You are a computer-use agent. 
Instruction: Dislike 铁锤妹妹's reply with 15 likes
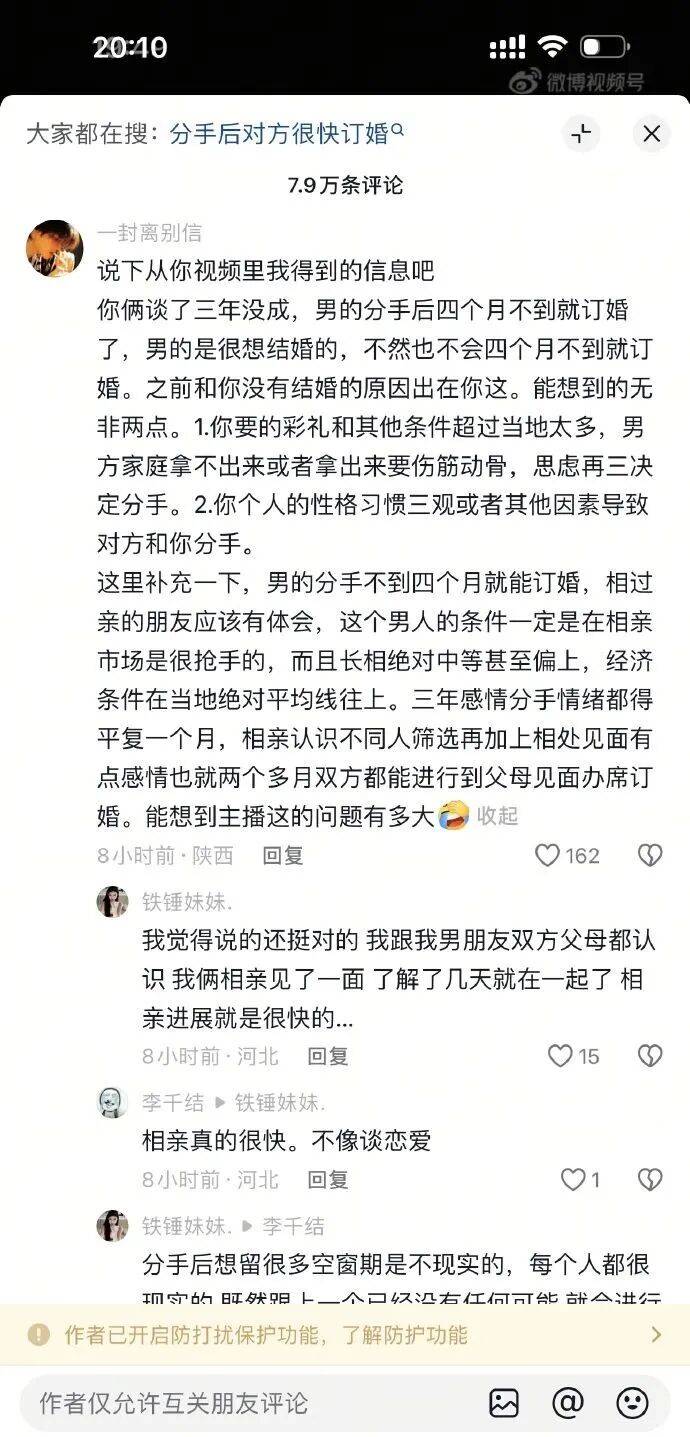(650, 1055)
